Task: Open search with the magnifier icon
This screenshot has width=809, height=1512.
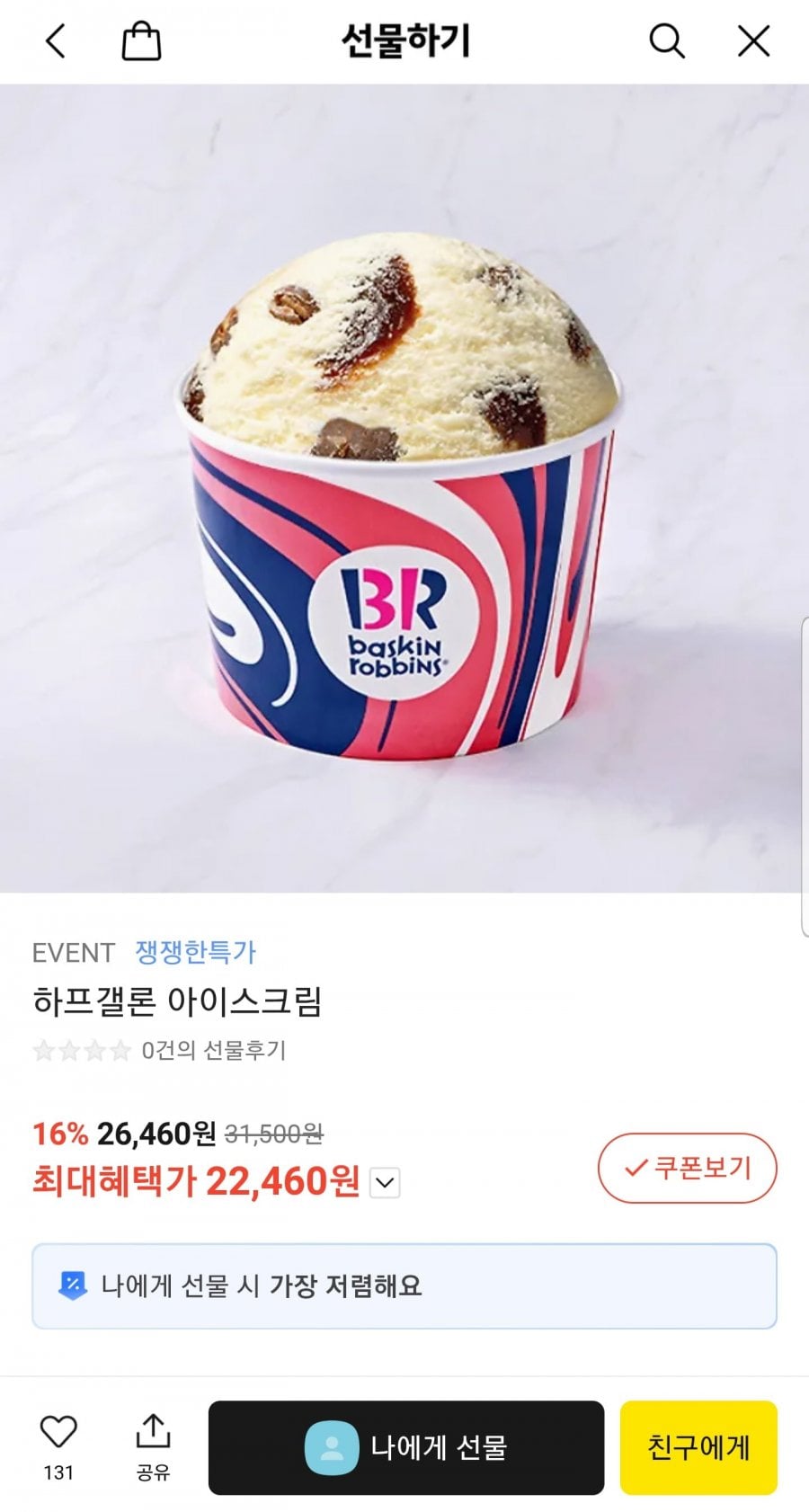Action: 667,41
